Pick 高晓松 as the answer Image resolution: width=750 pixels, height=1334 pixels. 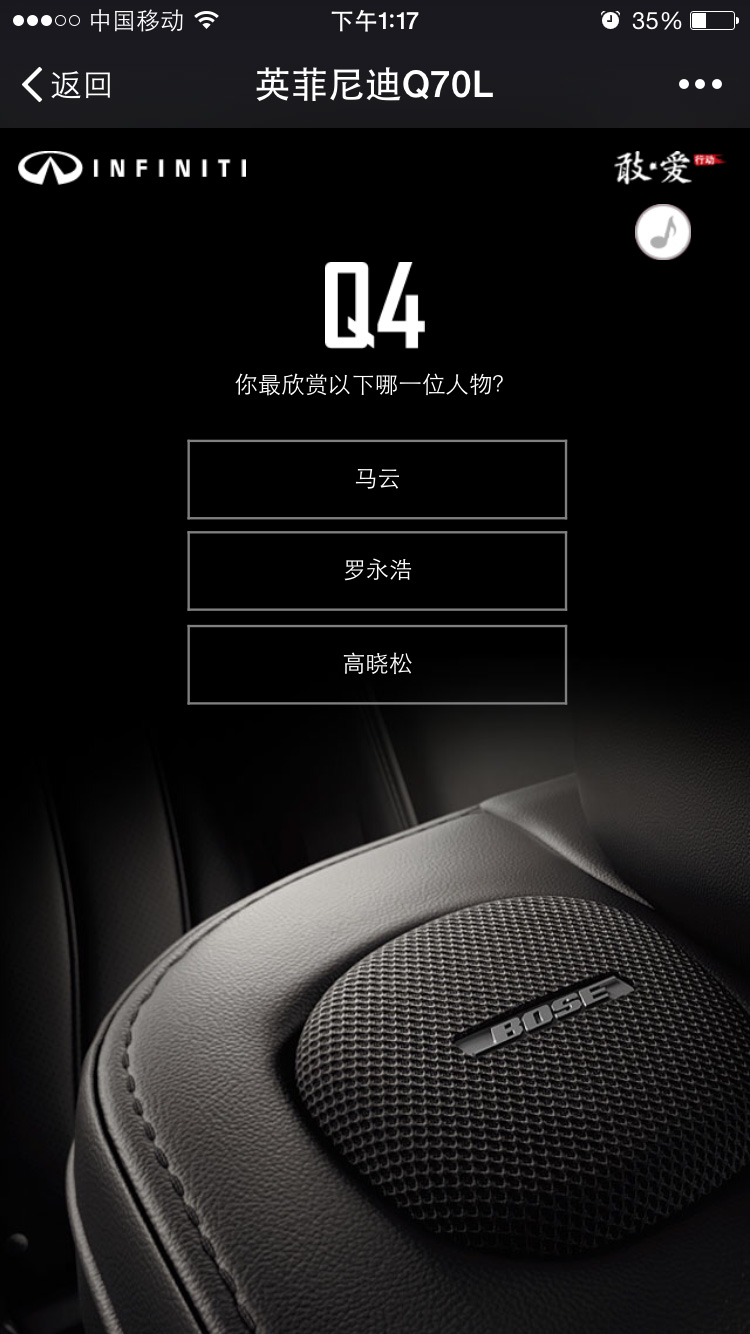tap(377, 664)
